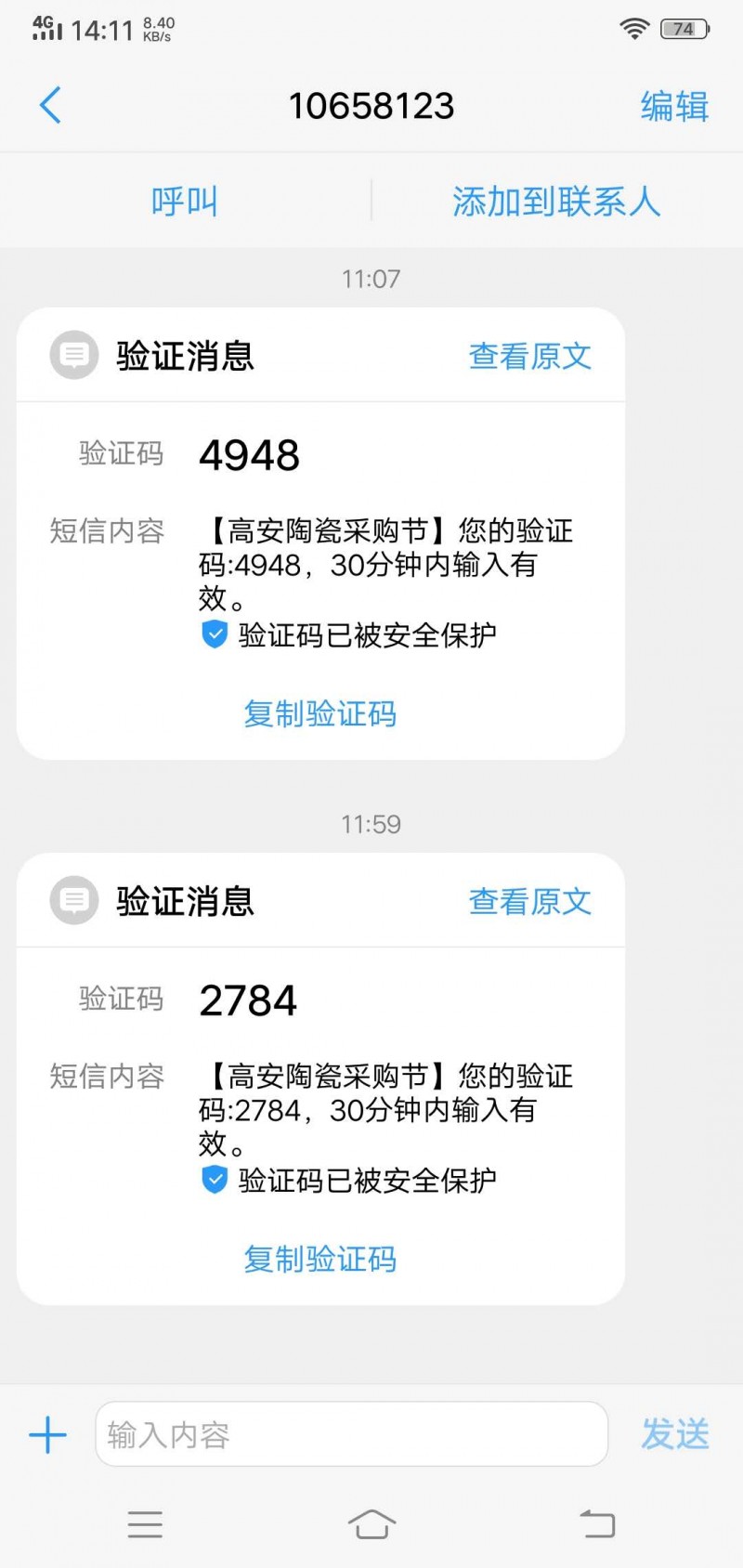
Task: Copy code 2784 with 复制验证码
Action: (x=319, y=1259)
